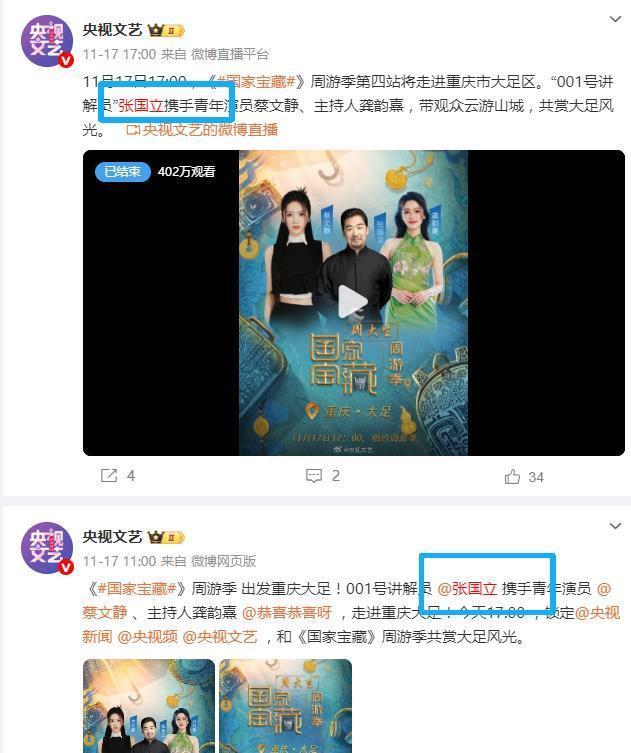Expand the first post's dropdown chevron

[x=616, y=19]
